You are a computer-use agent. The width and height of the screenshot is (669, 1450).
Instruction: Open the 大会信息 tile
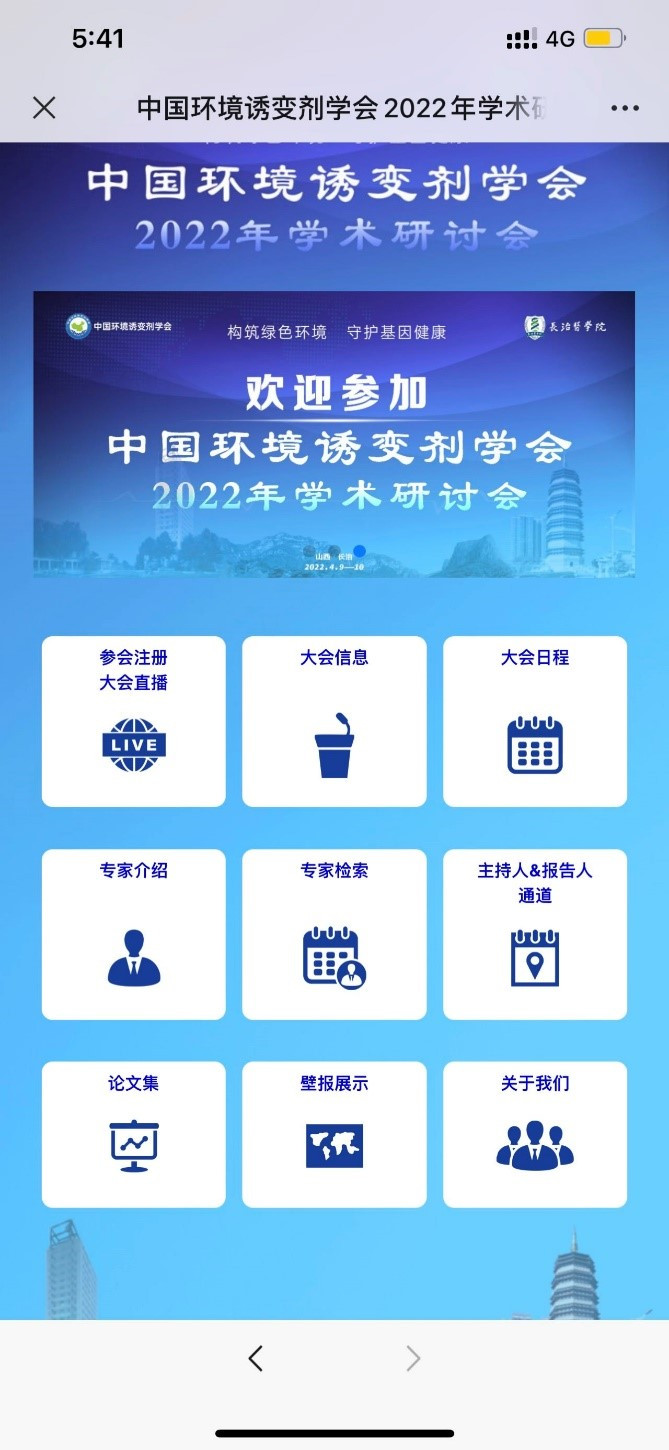[334, 721]
